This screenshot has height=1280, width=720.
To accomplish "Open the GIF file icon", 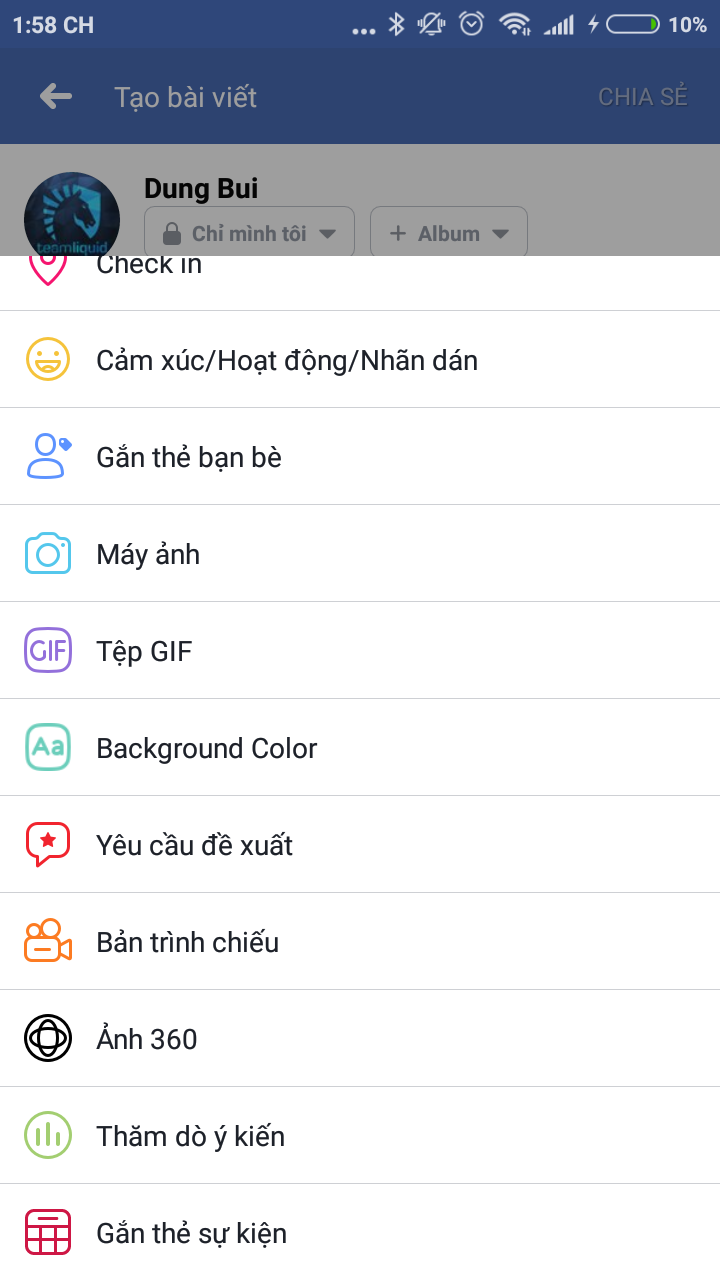I will (47, 650).
